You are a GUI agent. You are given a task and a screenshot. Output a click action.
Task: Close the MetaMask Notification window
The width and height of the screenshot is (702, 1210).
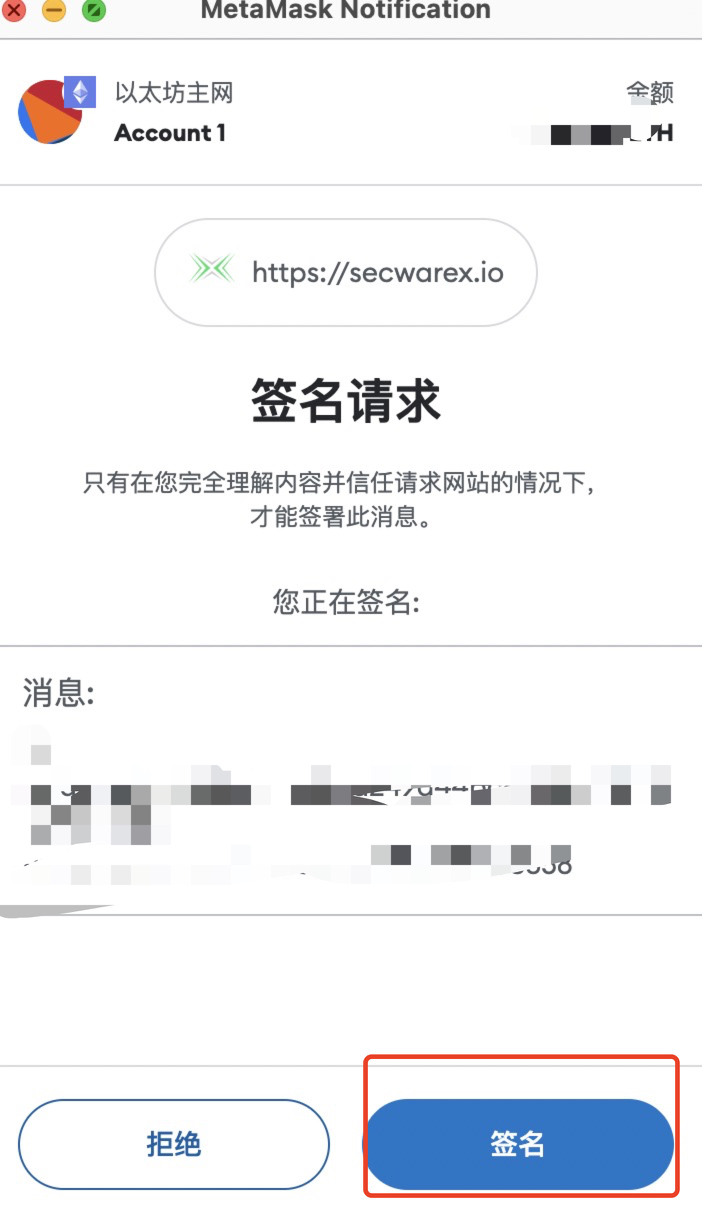coord(14,11)
